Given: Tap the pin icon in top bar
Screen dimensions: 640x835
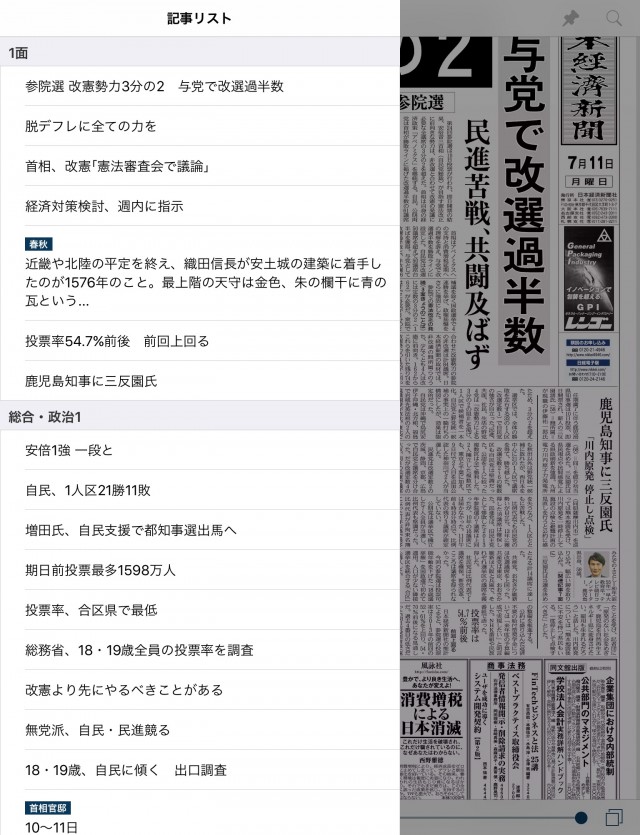Looking at the screenshot, I should tap(571, 19).
